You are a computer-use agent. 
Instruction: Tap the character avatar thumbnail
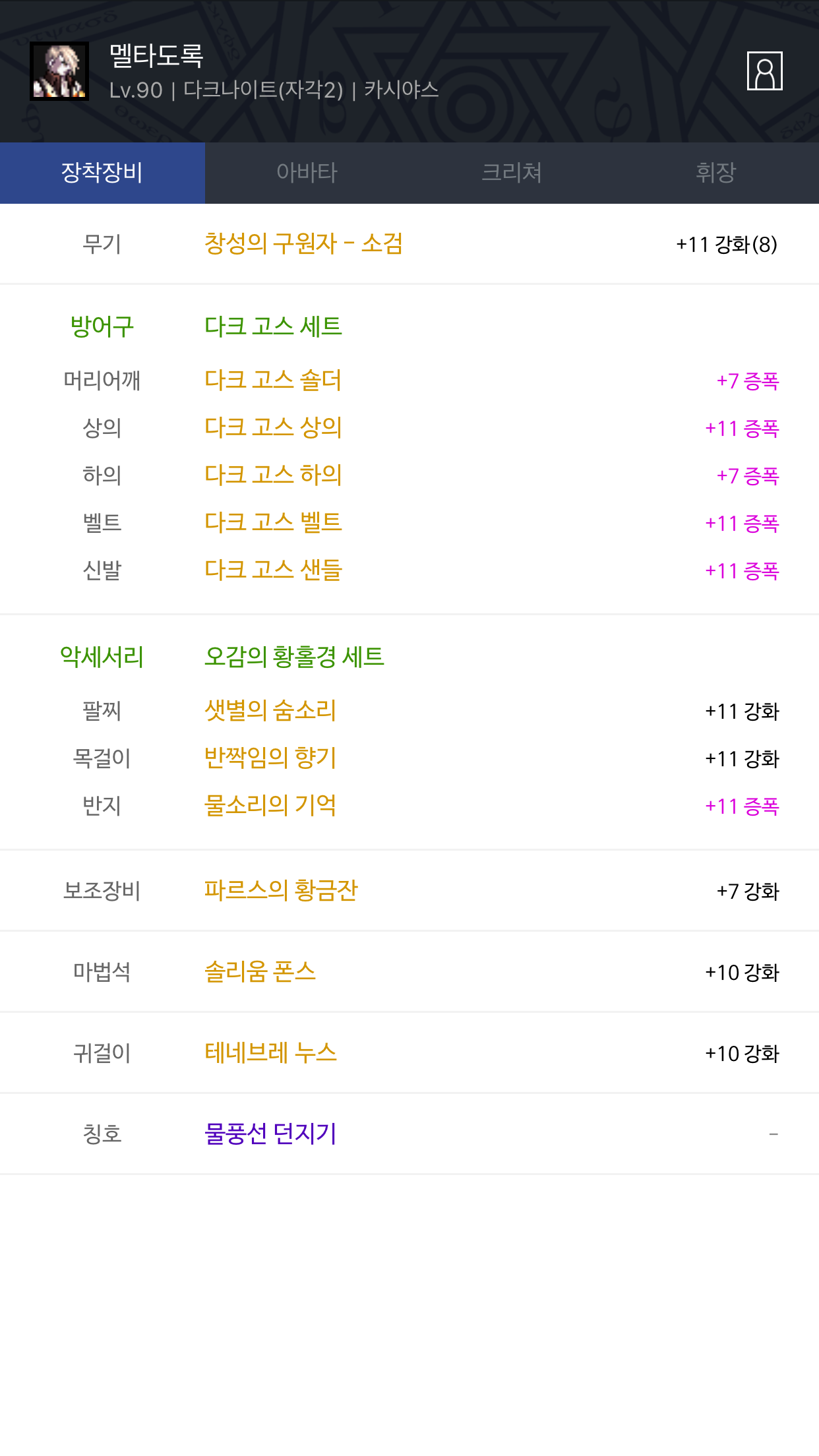[59, 71]
